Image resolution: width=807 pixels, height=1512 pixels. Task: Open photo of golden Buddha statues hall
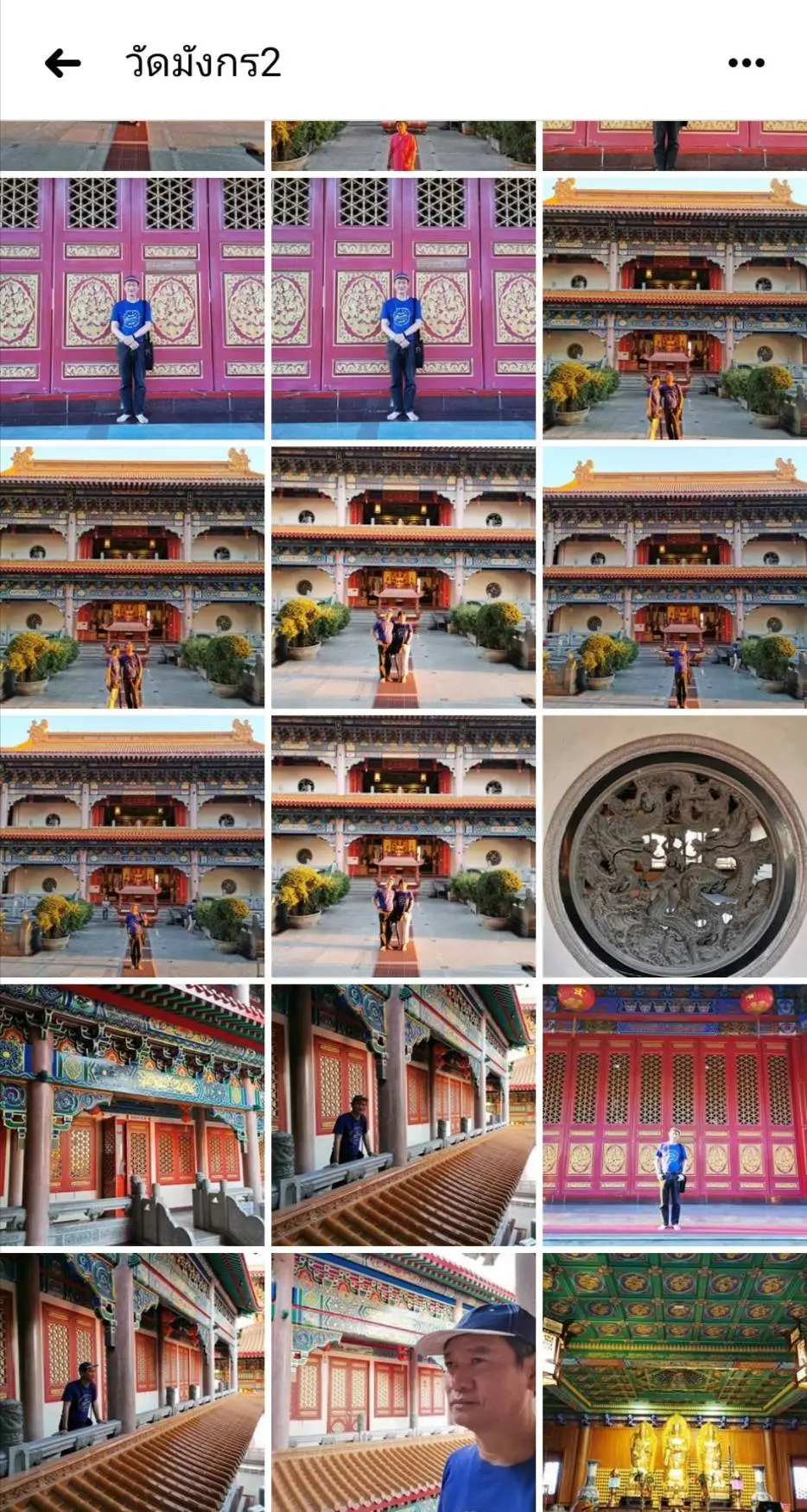click(674, 1382)
